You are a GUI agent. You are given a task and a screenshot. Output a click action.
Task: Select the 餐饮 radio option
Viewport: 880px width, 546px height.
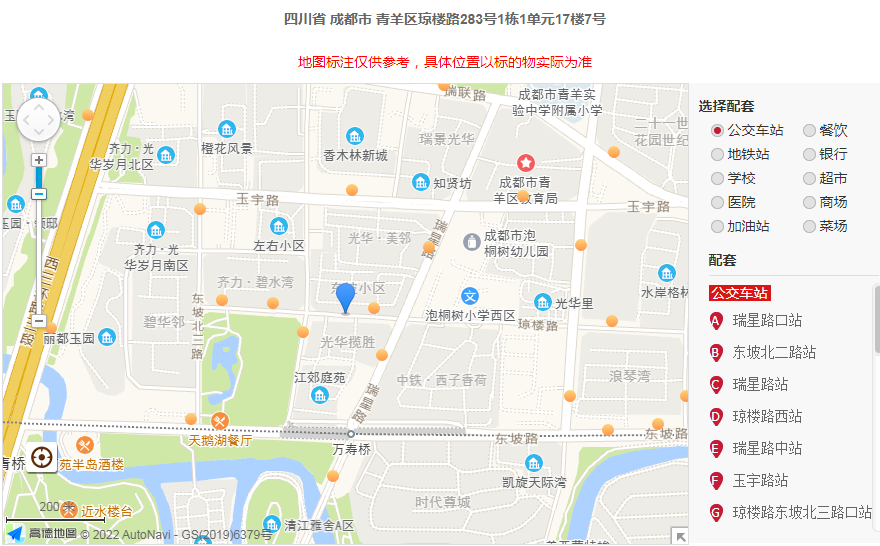click(809, 130)
